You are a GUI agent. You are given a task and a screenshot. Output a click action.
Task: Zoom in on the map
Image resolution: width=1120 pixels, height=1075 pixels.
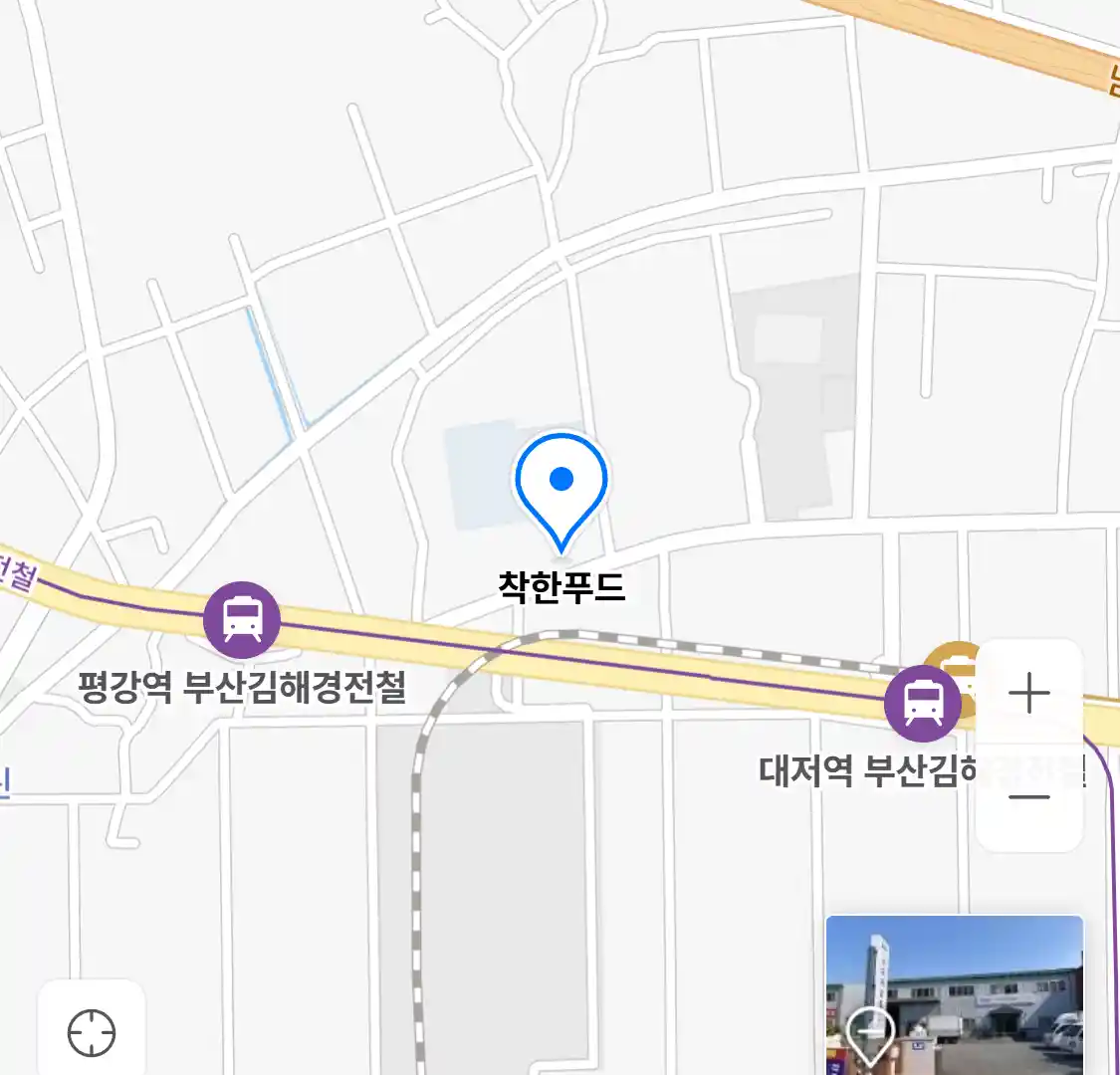pos(1028,693)
